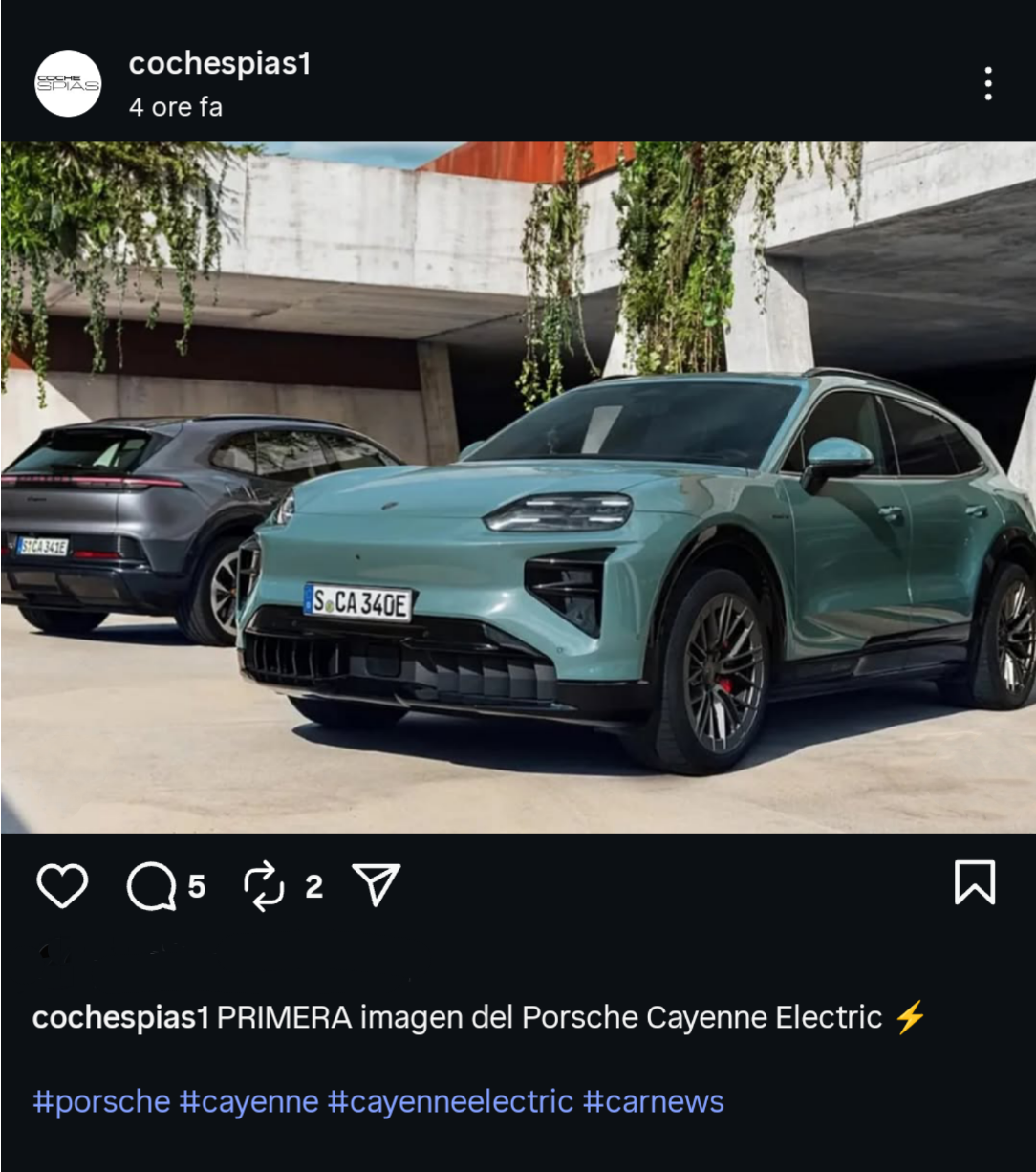Tap cochespias1 in the caption
1036x1172 pixels.
tap(120, 1018)
